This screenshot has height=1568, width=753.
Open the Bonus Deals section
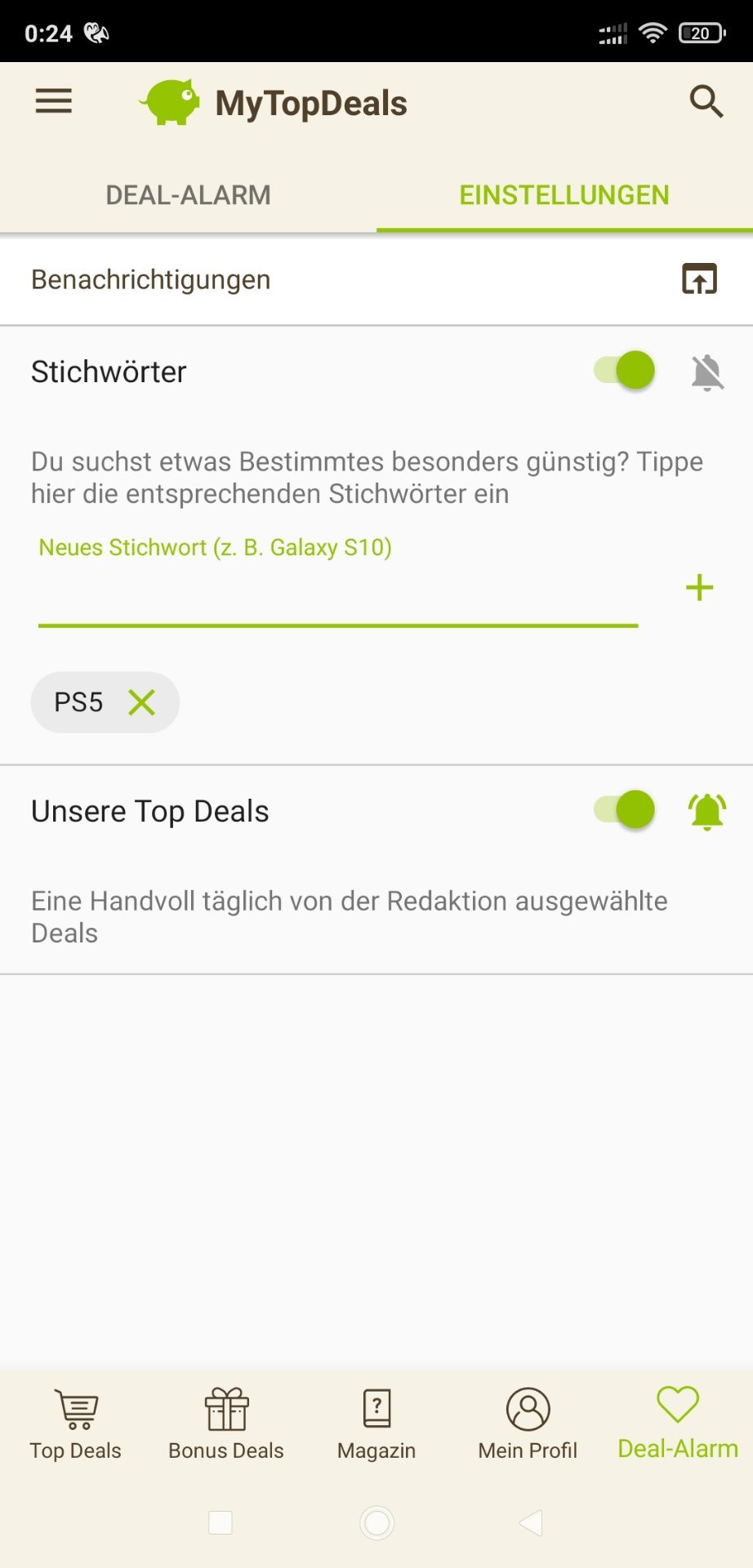tap(226, 1424)
